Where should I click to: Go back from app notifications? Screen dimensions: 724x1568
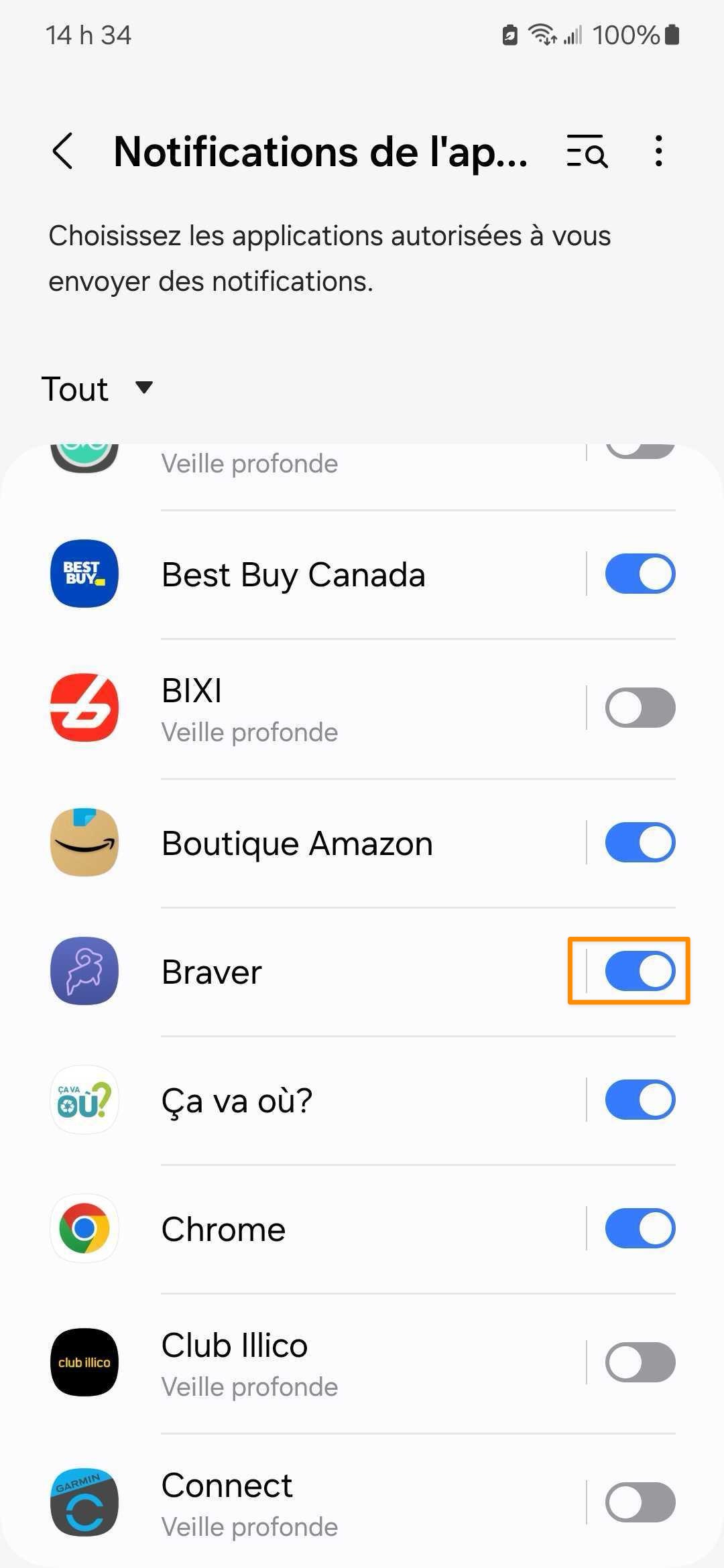(63, 151)
